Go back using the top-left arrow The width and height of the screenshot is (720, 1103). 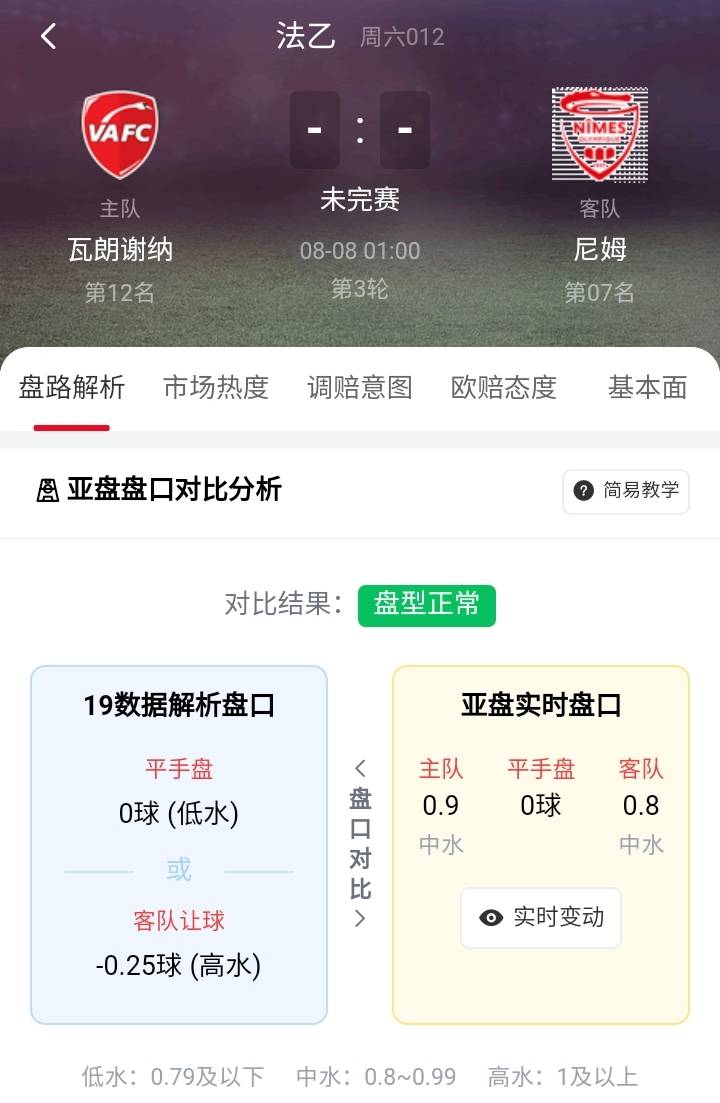click(x=49, y=37)
